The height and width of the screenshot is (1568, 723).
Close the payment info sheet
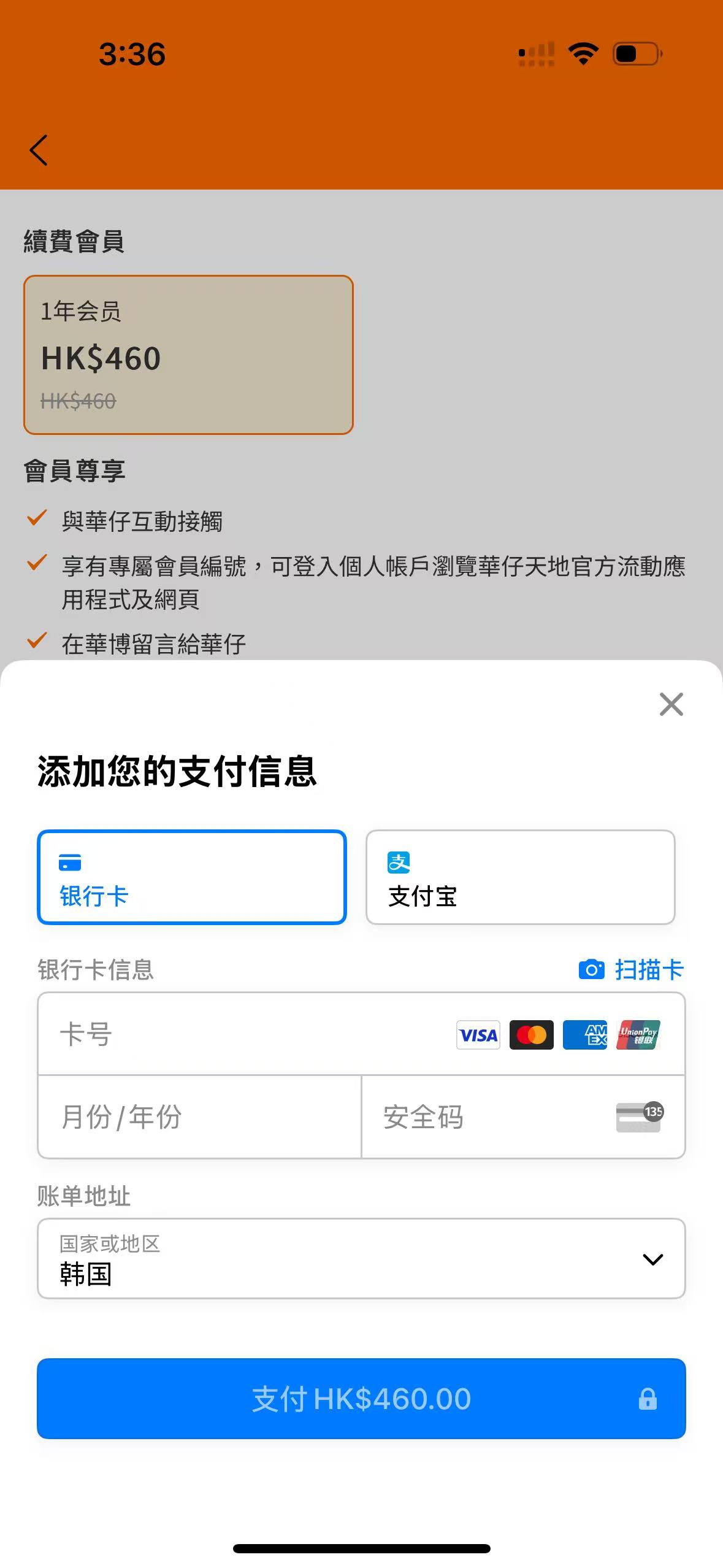(671, 704)
